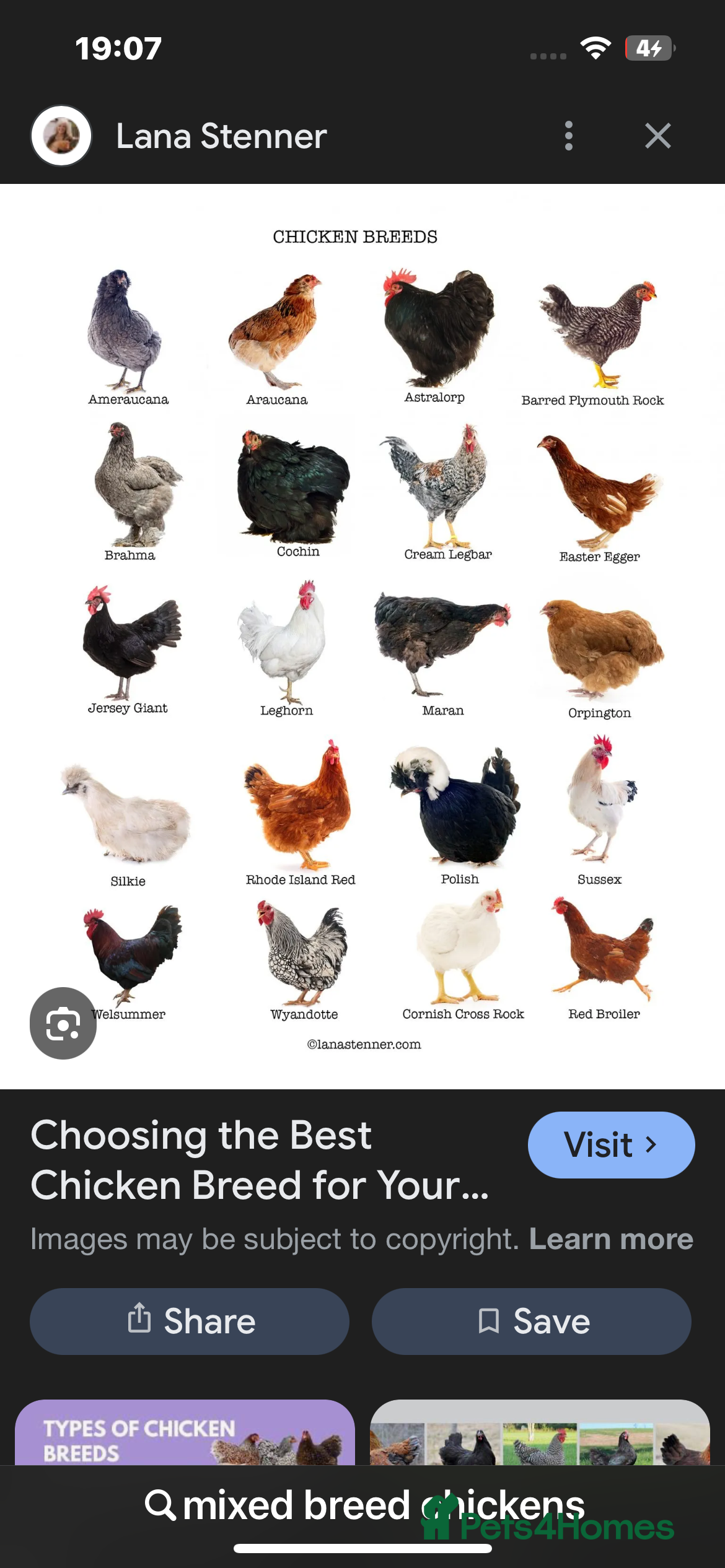Viewport: 725px width, 1568px height.
Task: Open the Learn more copyright link
Action: (610, 1239)
